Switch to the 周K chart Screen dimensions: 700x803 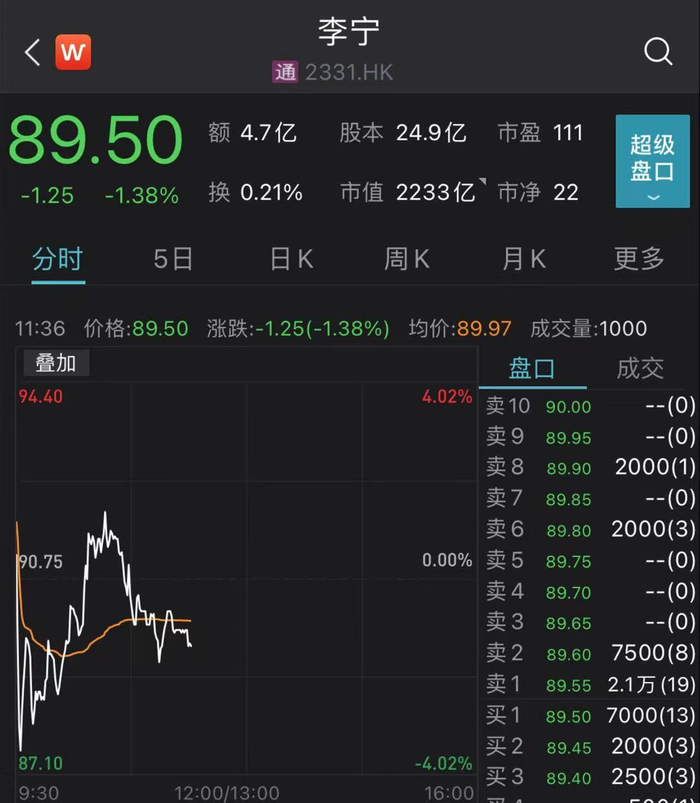pos(407,259)
